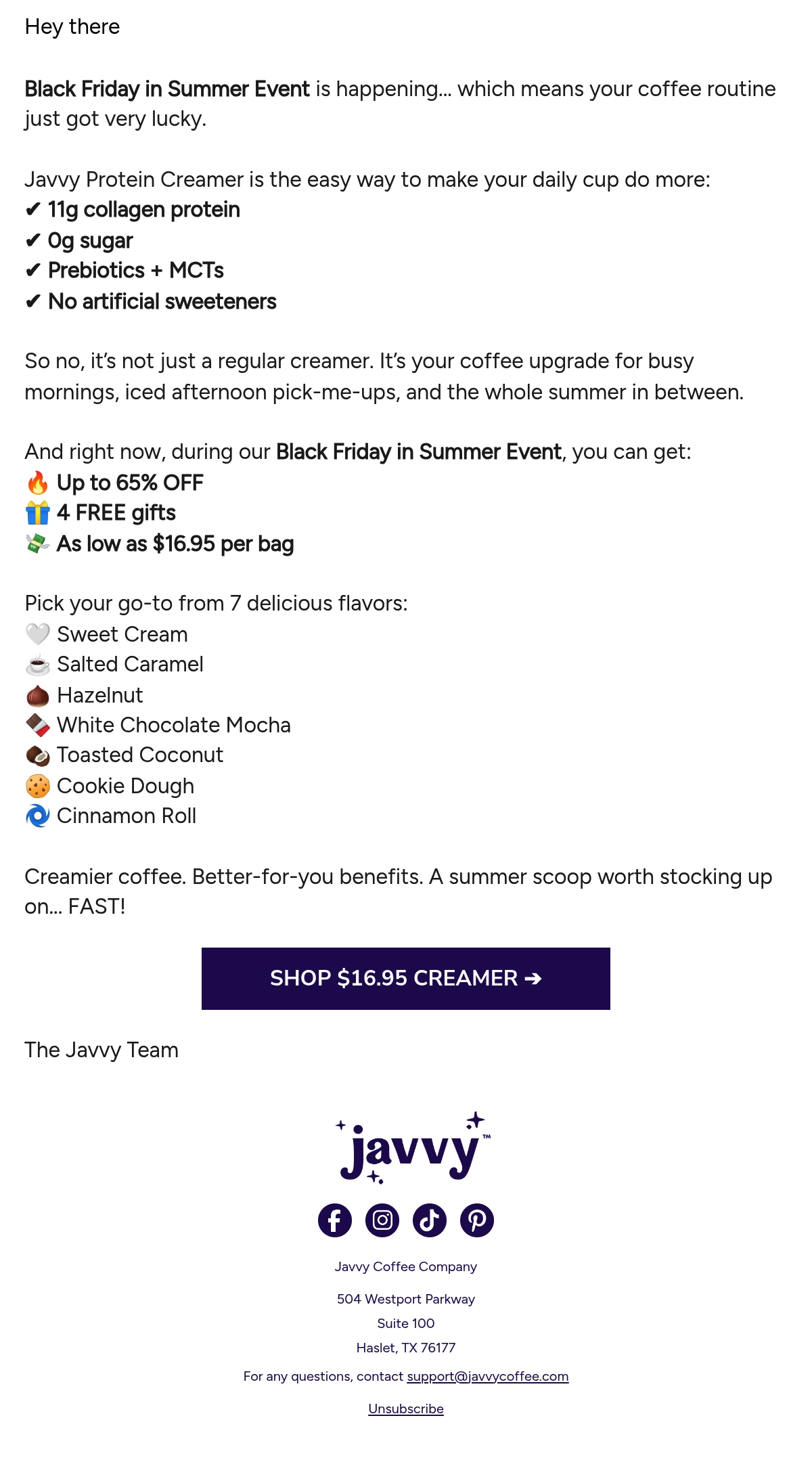Visit Javvy's TikTok account

430,1220
